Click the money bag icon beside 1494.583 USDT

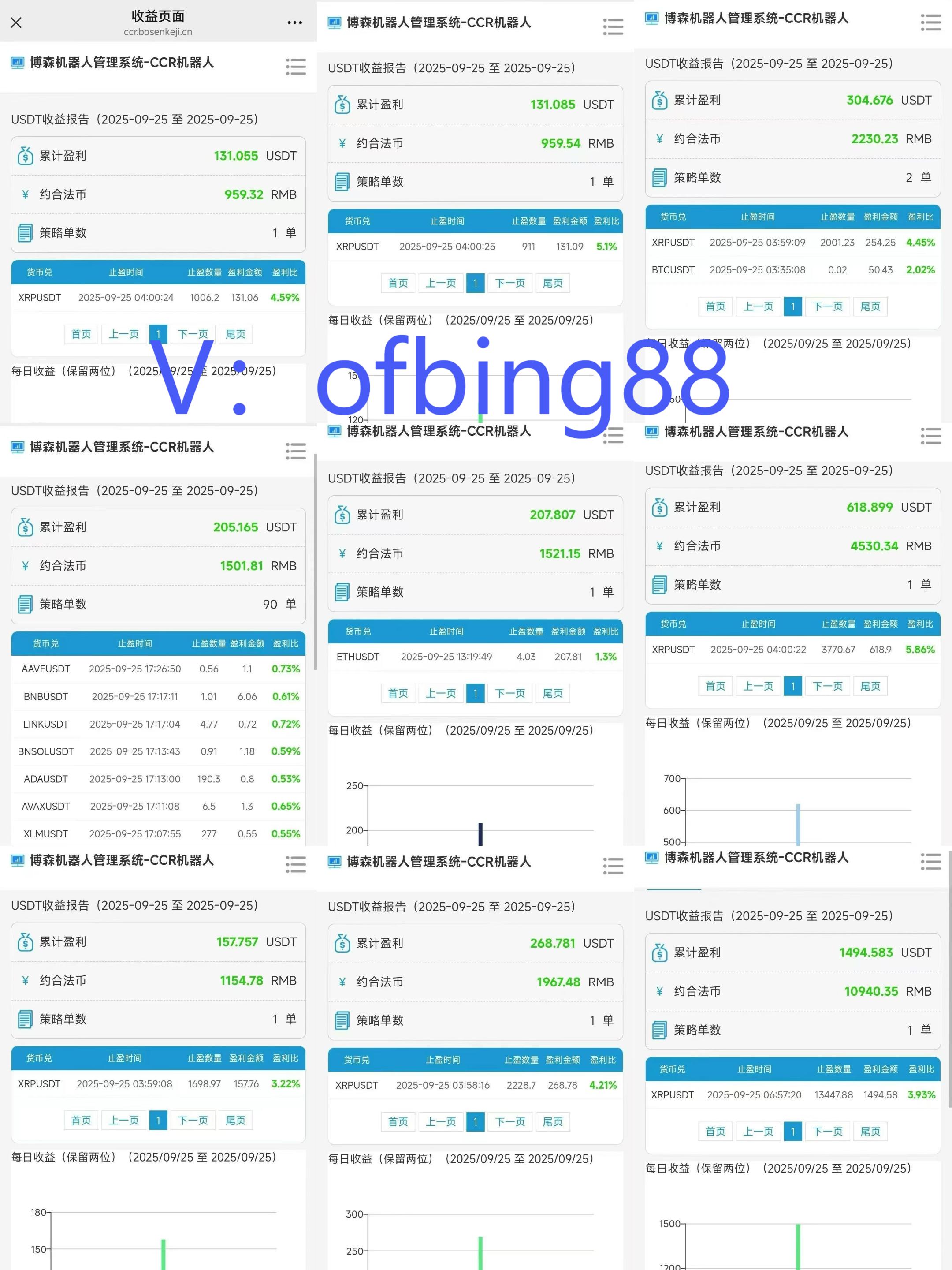(x=660, y=952)
